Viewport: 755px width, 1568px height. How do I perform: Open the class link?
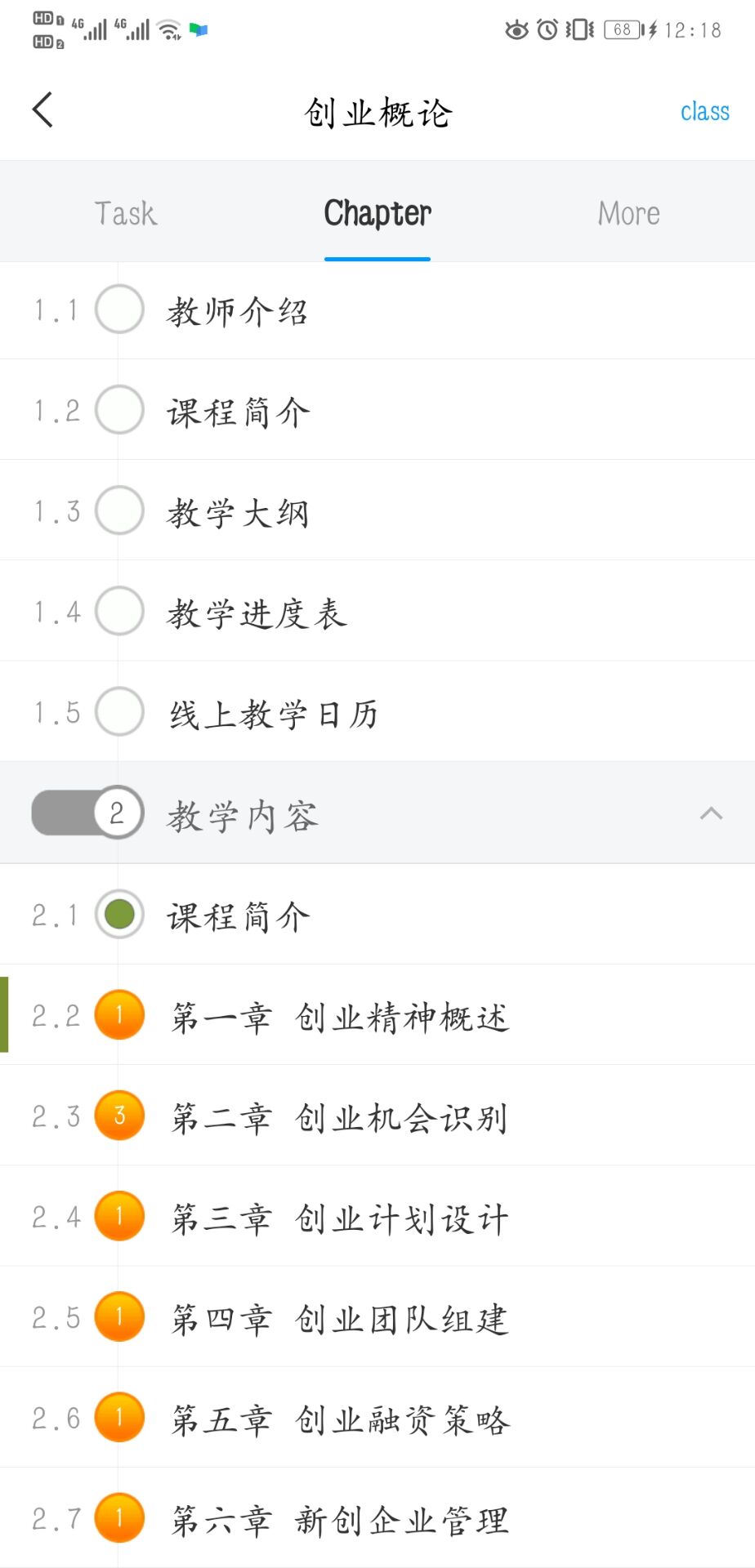704,112
